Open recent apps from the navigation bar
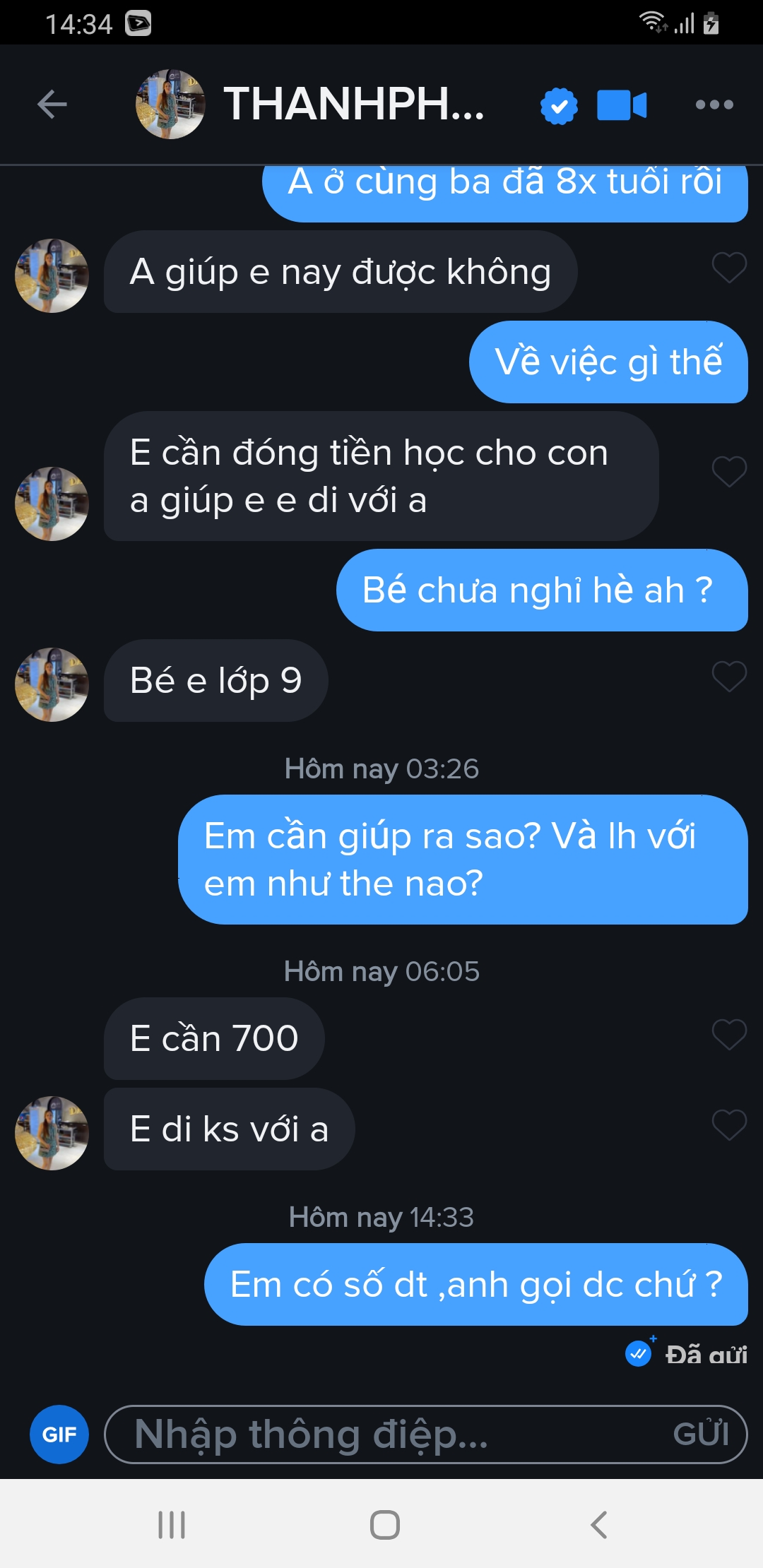Screen dimensions: 763x1568 click(x=172, y=1524)
